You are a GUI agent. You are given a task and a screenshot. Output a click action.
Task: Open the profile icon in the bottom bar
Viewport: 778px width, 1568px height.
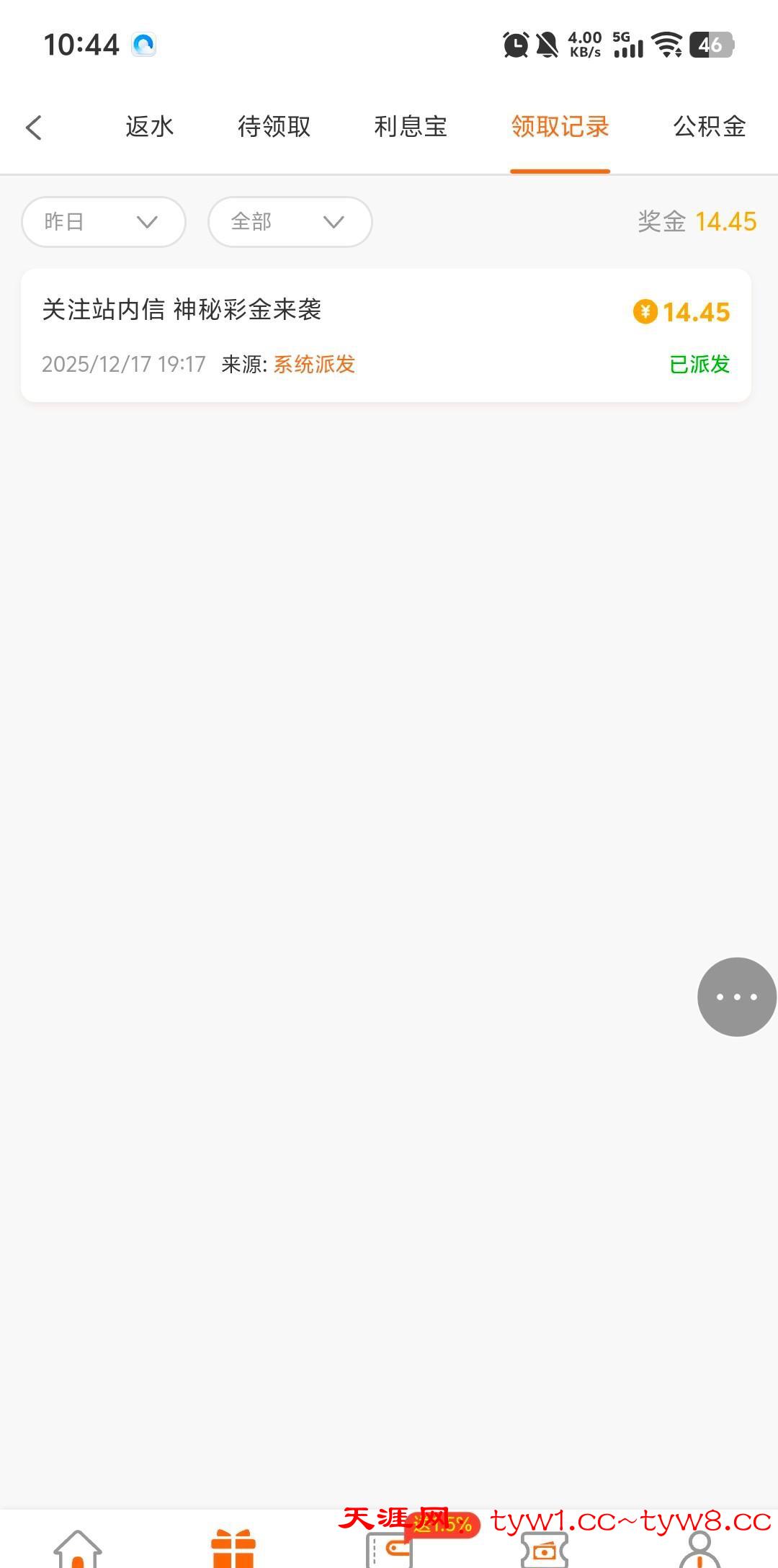tap(699, 1549)
